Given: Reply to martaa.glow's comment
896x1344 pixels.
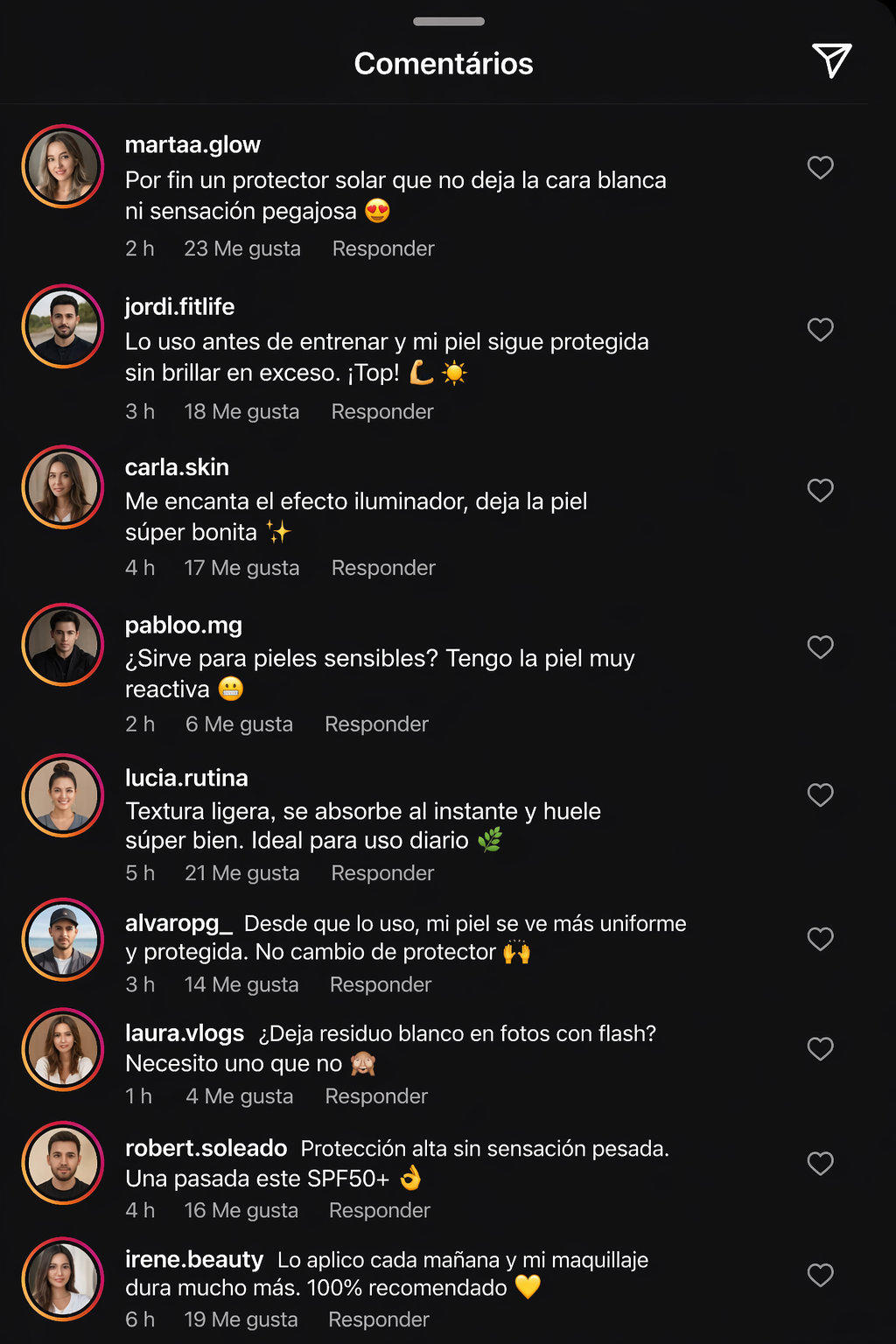Looking at the screenshot, I should click(383, 248).
